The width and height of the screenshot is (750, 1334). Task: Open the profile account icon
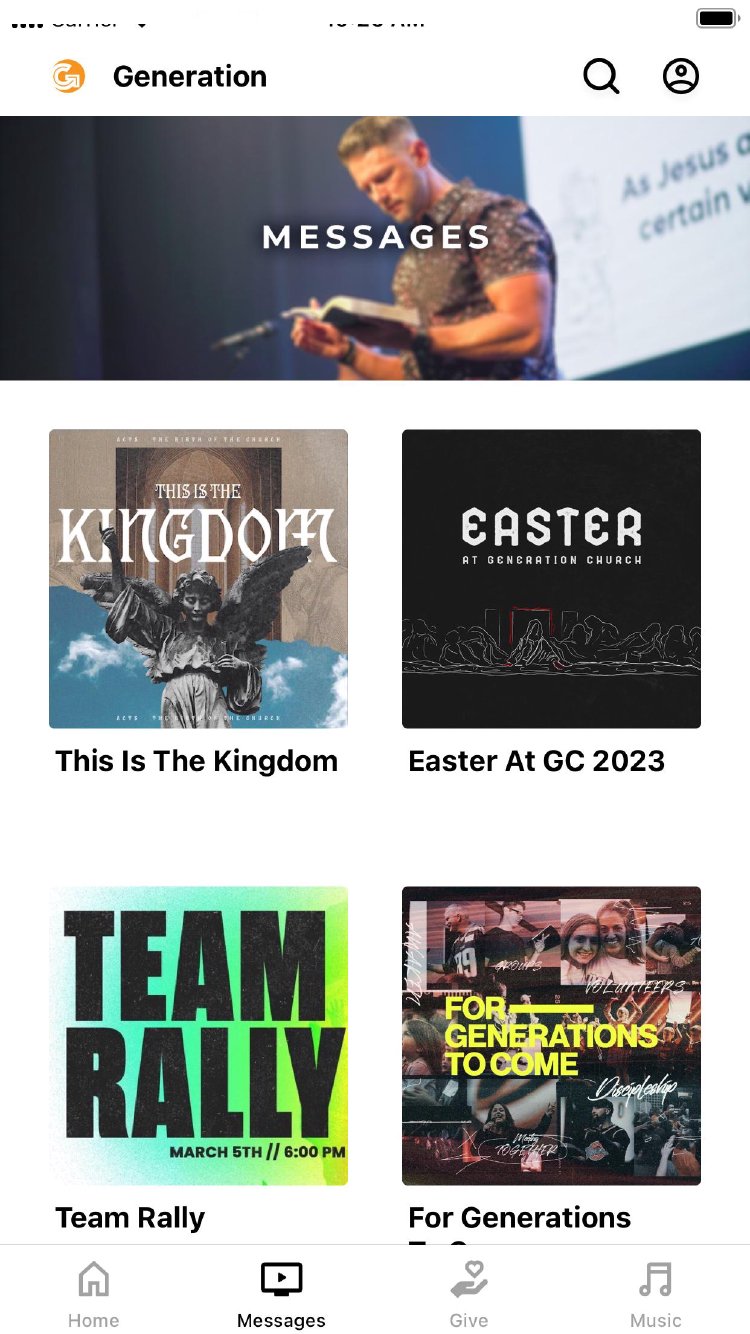[681, 77]
